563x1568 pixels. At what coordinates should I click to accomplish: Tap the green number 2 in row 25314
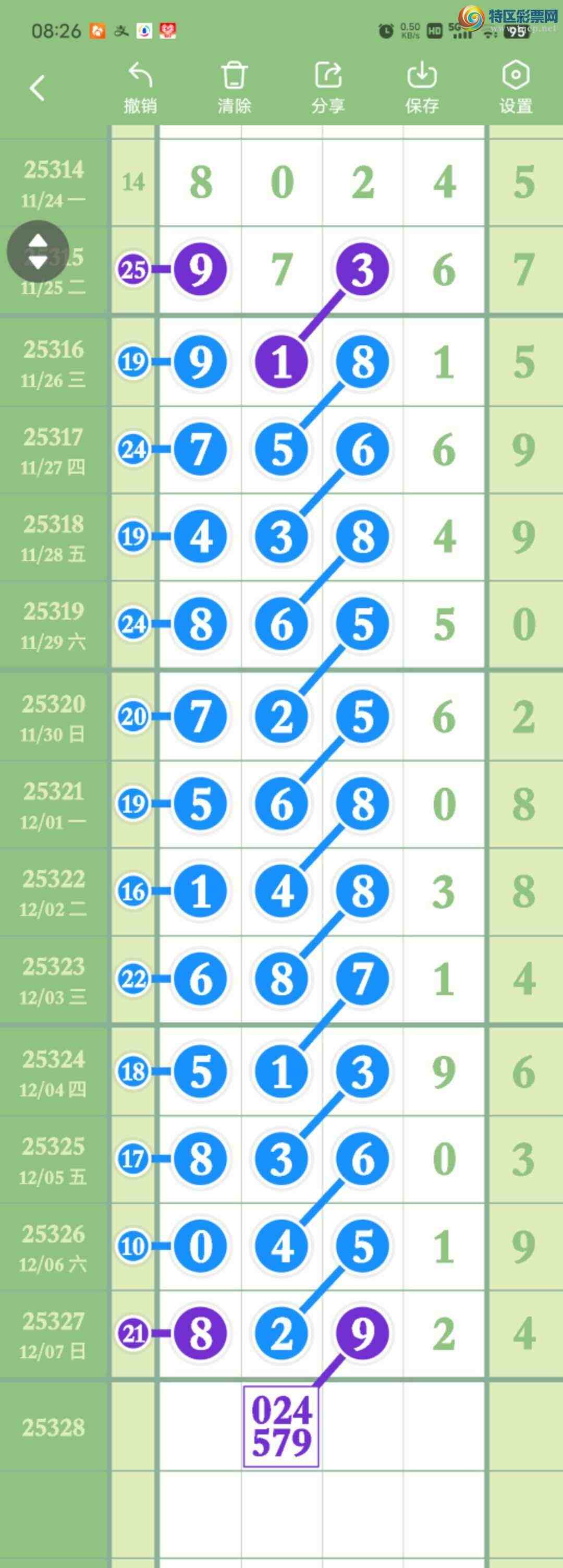(x=362, y=182)
